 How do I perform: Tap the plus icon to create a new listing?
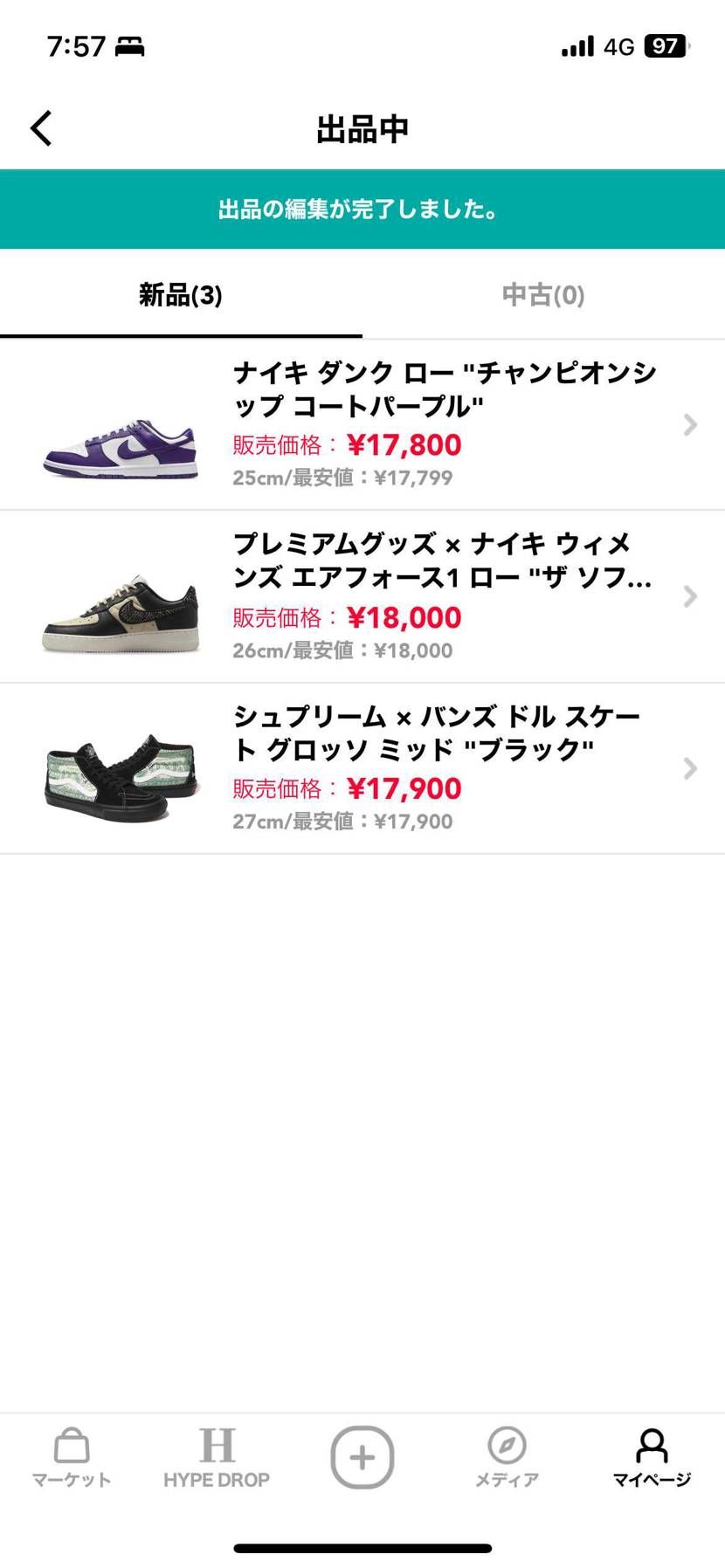coord(362,1456)
